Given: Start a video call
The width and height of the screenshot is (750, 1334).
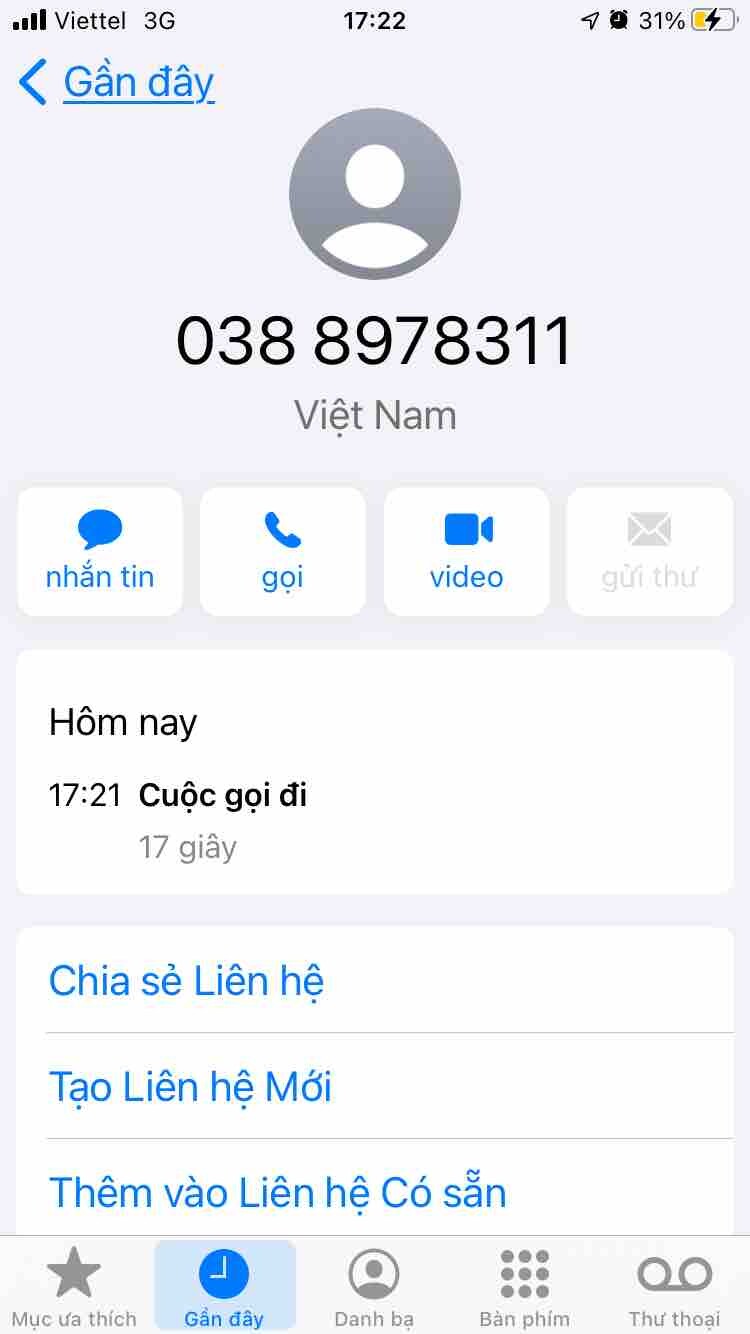Looking at the screenshot, I should coord(467,551).
